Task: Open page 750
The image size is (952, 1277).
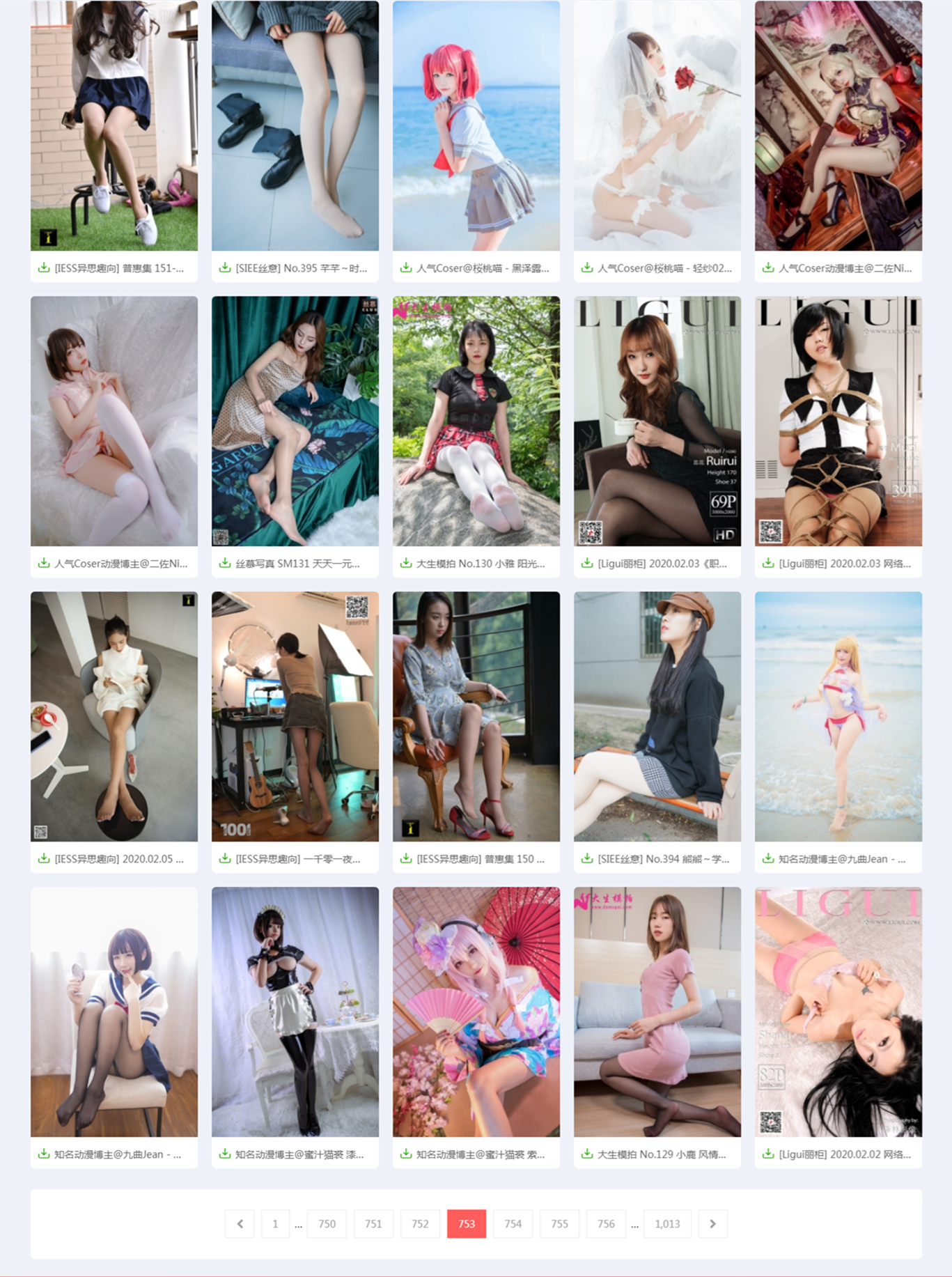Action: tap(327, 1224)
